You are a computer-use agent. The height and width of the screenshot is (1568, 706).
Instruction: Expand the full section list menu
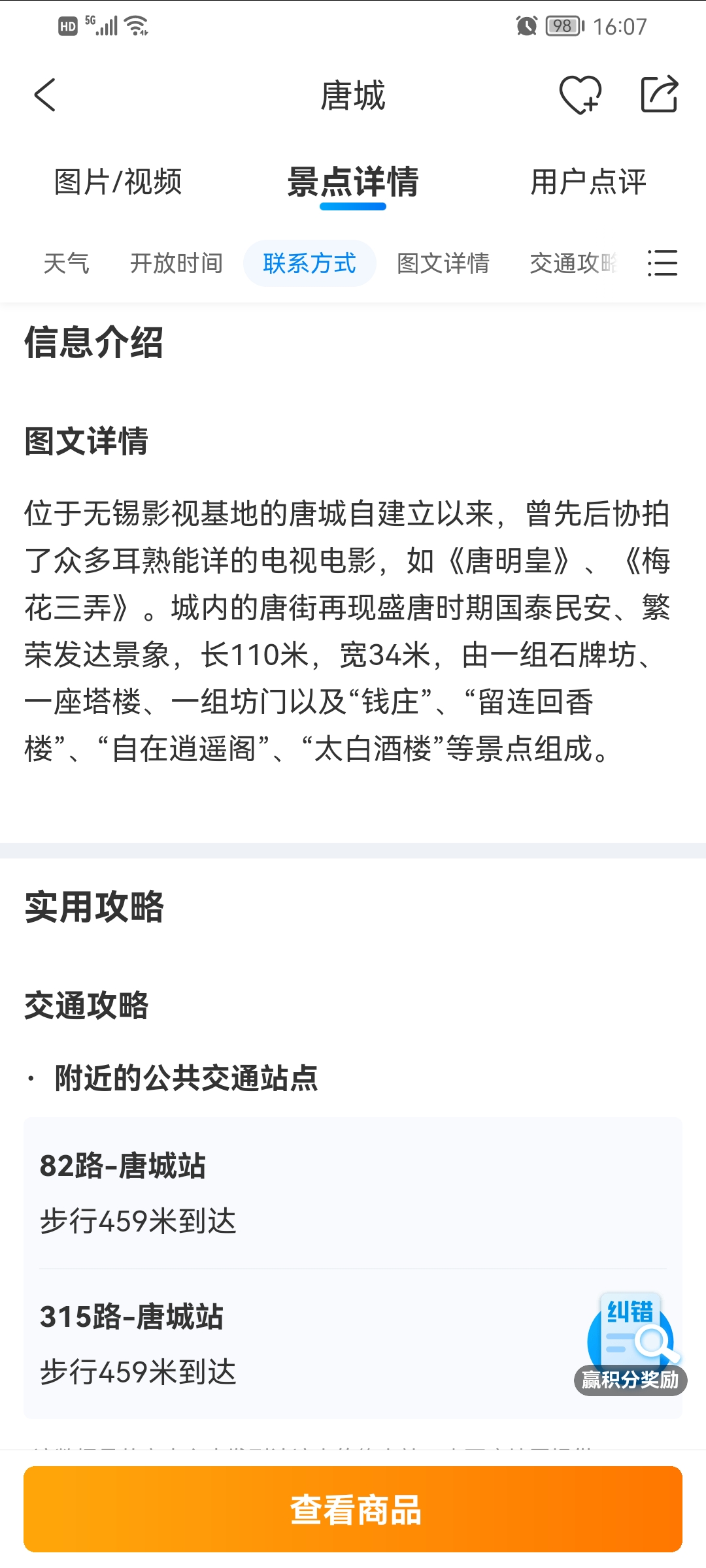[662, 263]
